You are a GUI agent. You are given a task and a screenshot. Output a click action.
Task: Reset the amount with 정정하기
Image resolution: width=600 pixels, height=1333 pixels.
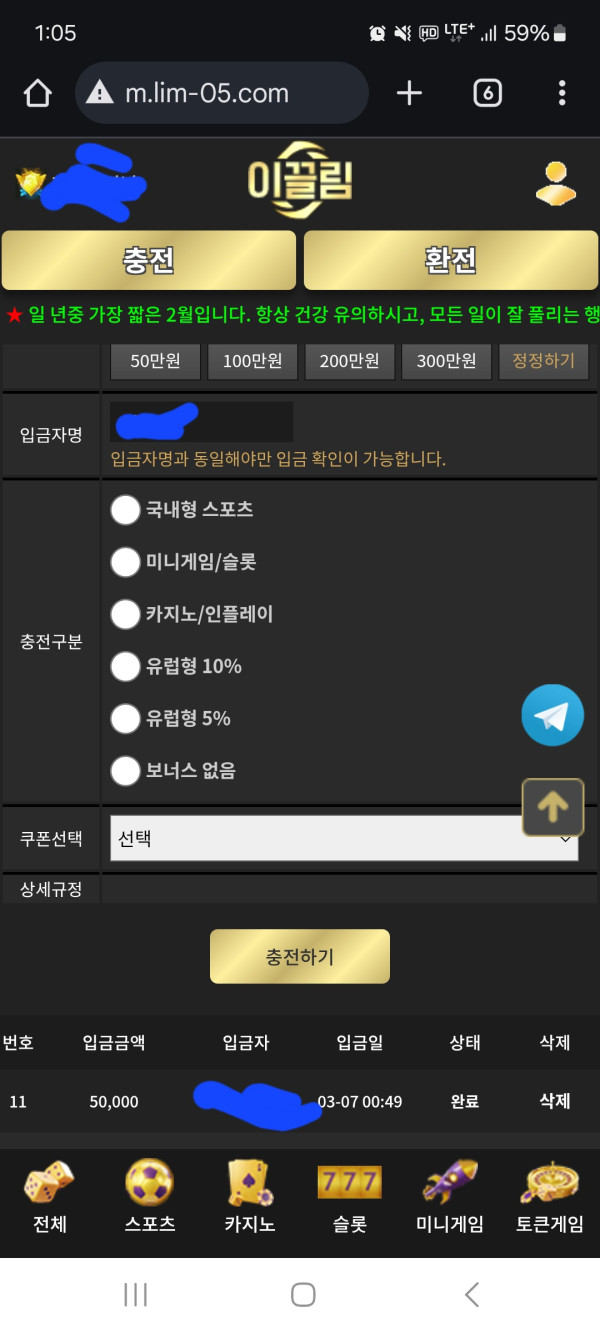pos(544,362)
